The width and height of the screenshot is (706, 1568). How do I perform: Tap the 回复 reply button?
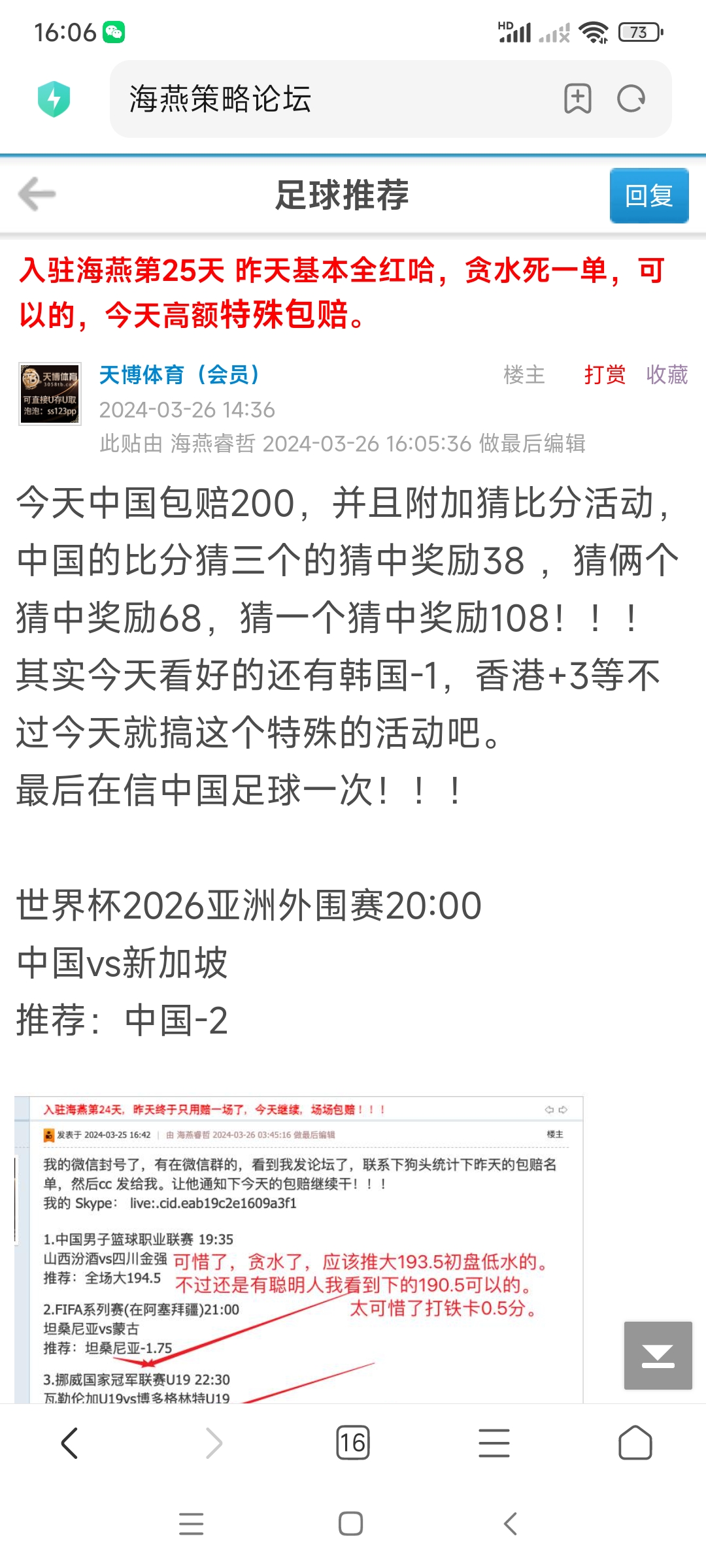coord(648,195)
